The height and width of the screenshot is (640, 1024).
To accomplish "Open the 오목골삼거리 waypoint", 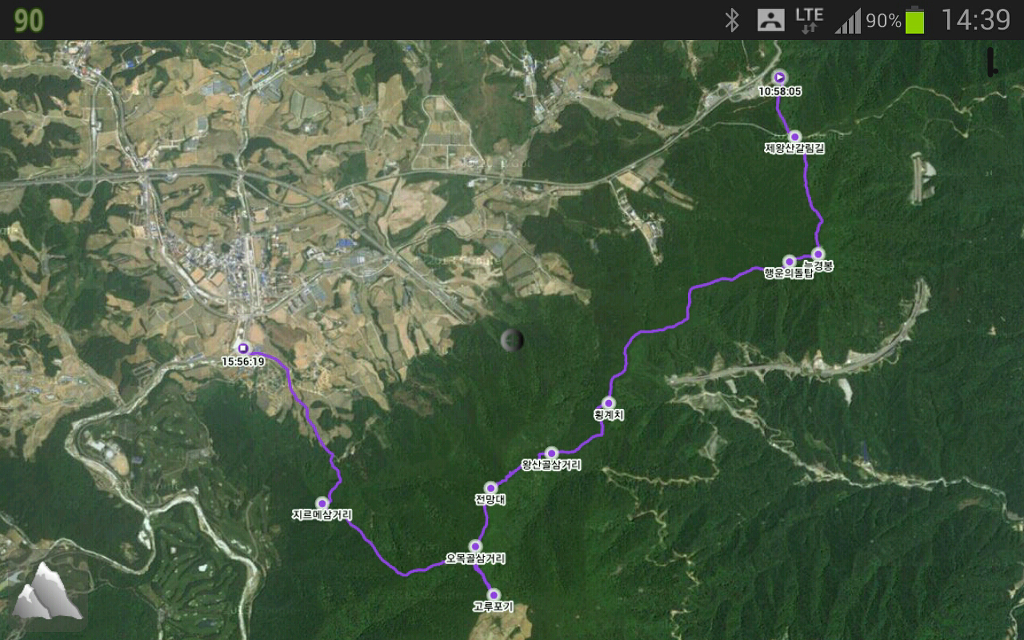I will (x=476, y=546).
